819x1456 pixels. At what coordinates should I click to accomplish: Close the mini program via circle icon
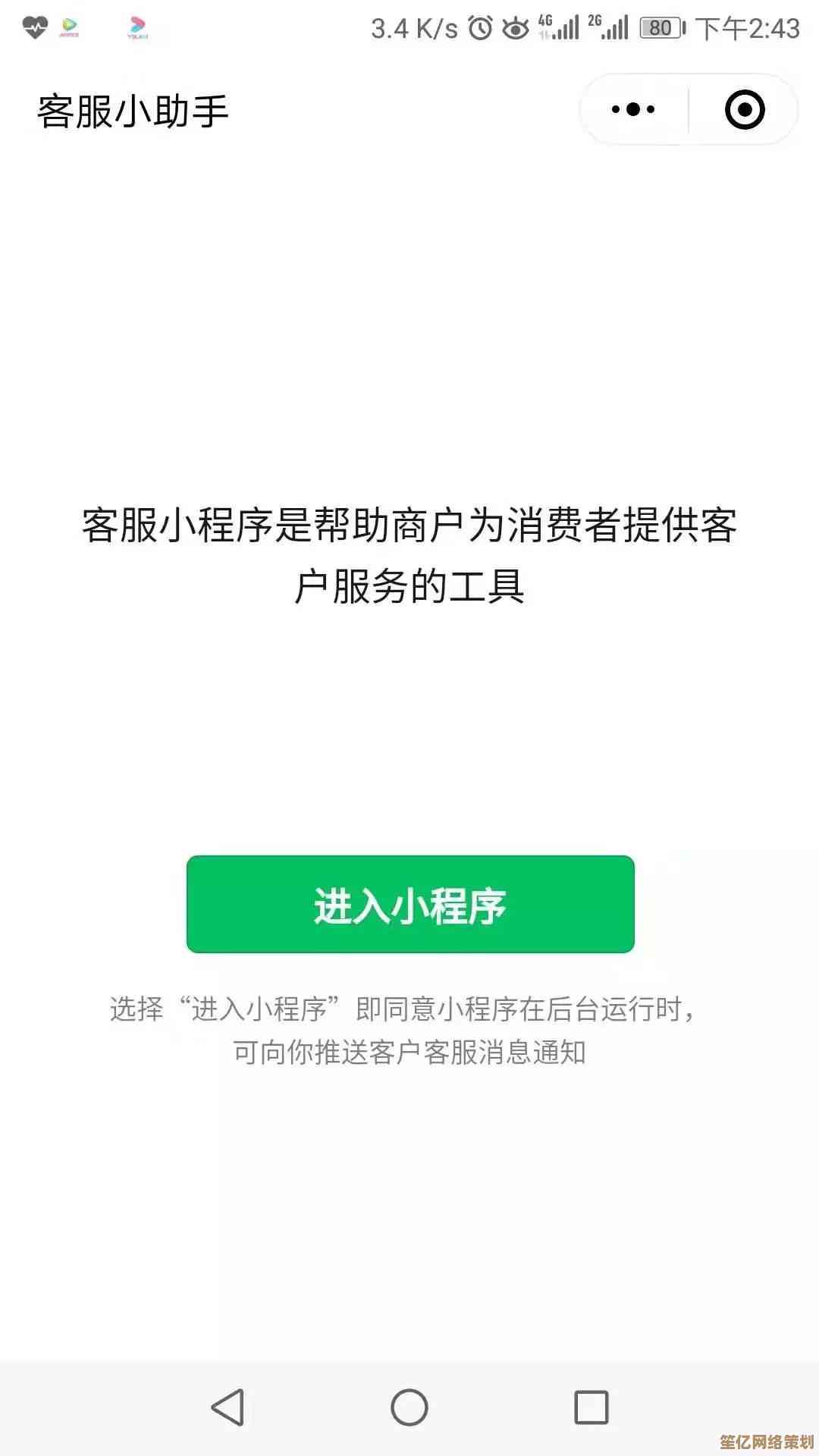click(745, 110)
